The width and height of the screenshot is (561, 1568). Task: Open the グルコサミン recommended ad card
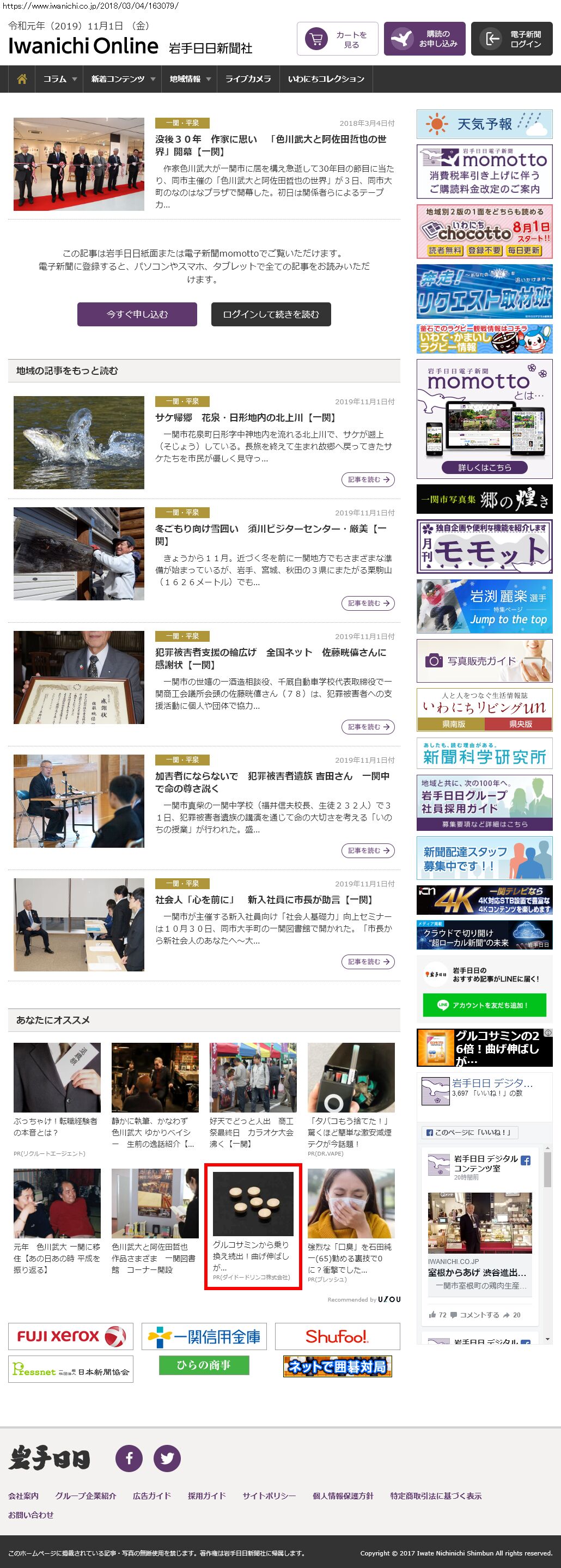coord(253,1226)
